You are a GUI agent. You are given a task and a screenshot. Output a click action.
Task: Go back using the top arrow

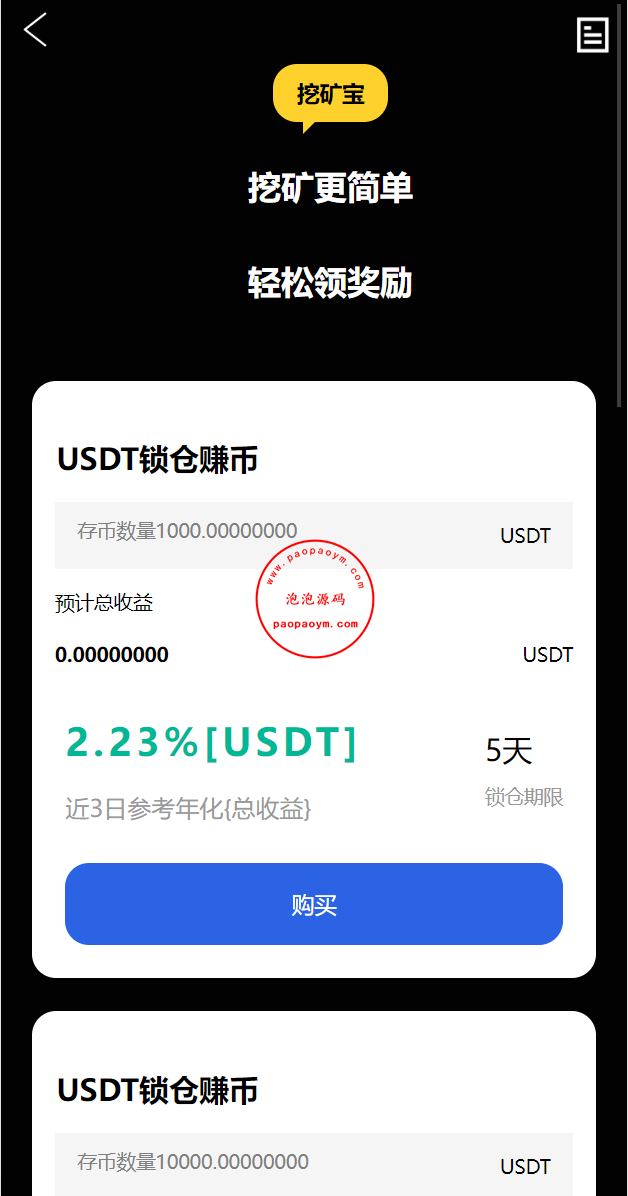coord(36,30)
